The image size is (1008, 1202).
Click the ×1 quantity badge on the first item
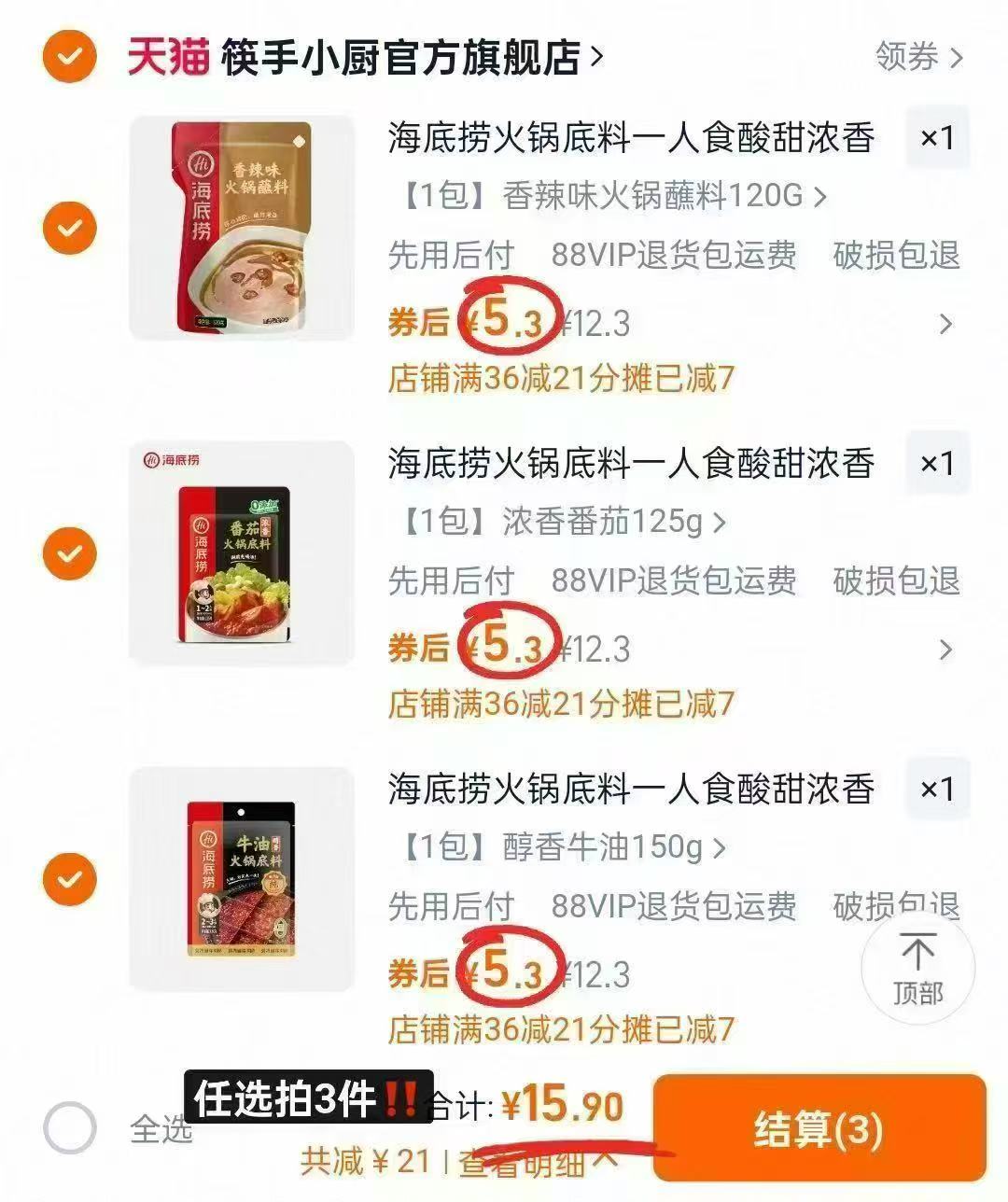(x=936, y=136)
